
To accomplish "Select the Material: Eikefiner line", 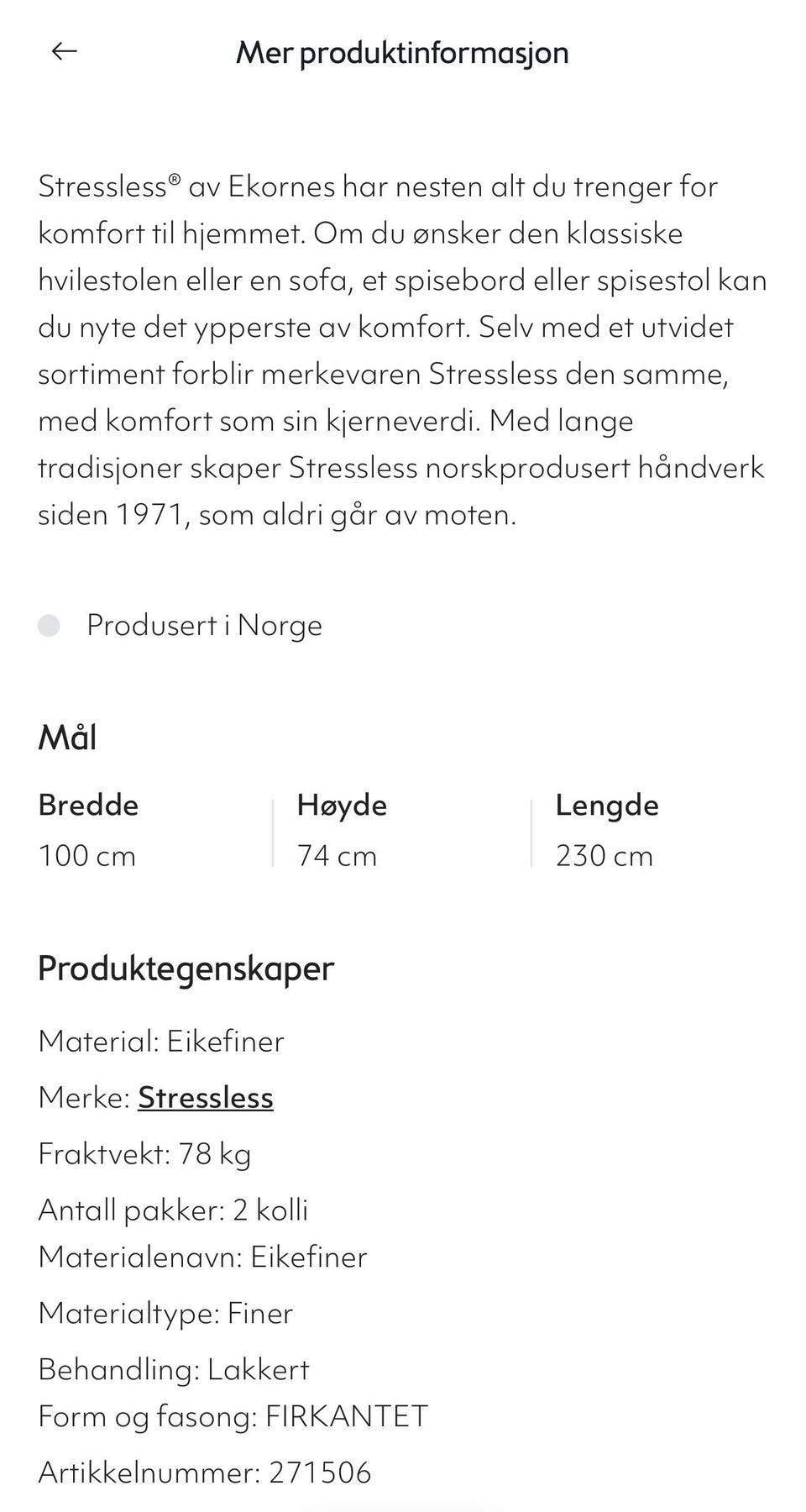I will 161,1042.
